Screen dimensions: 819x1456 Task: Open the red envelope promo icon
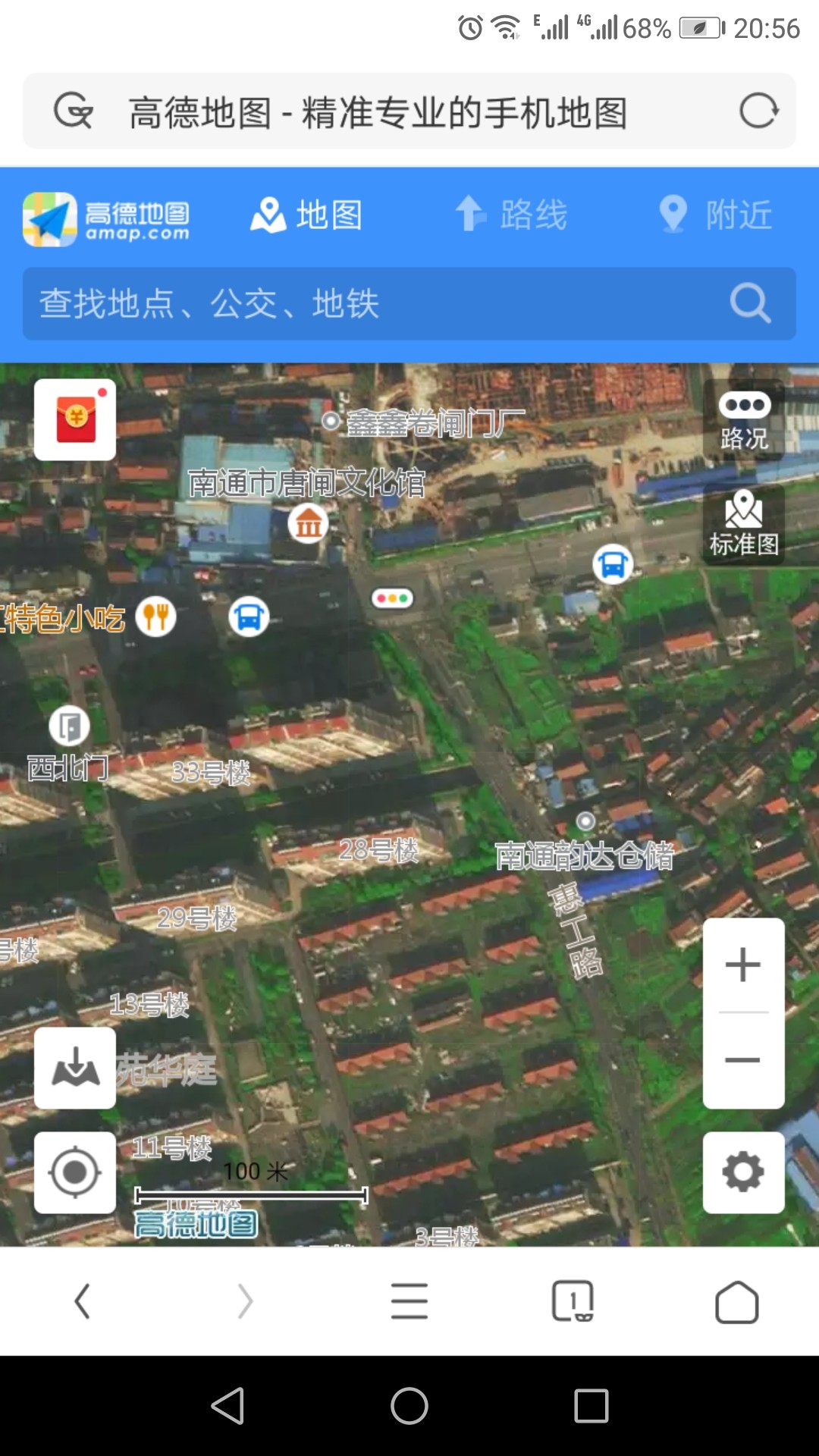point(75,419)
